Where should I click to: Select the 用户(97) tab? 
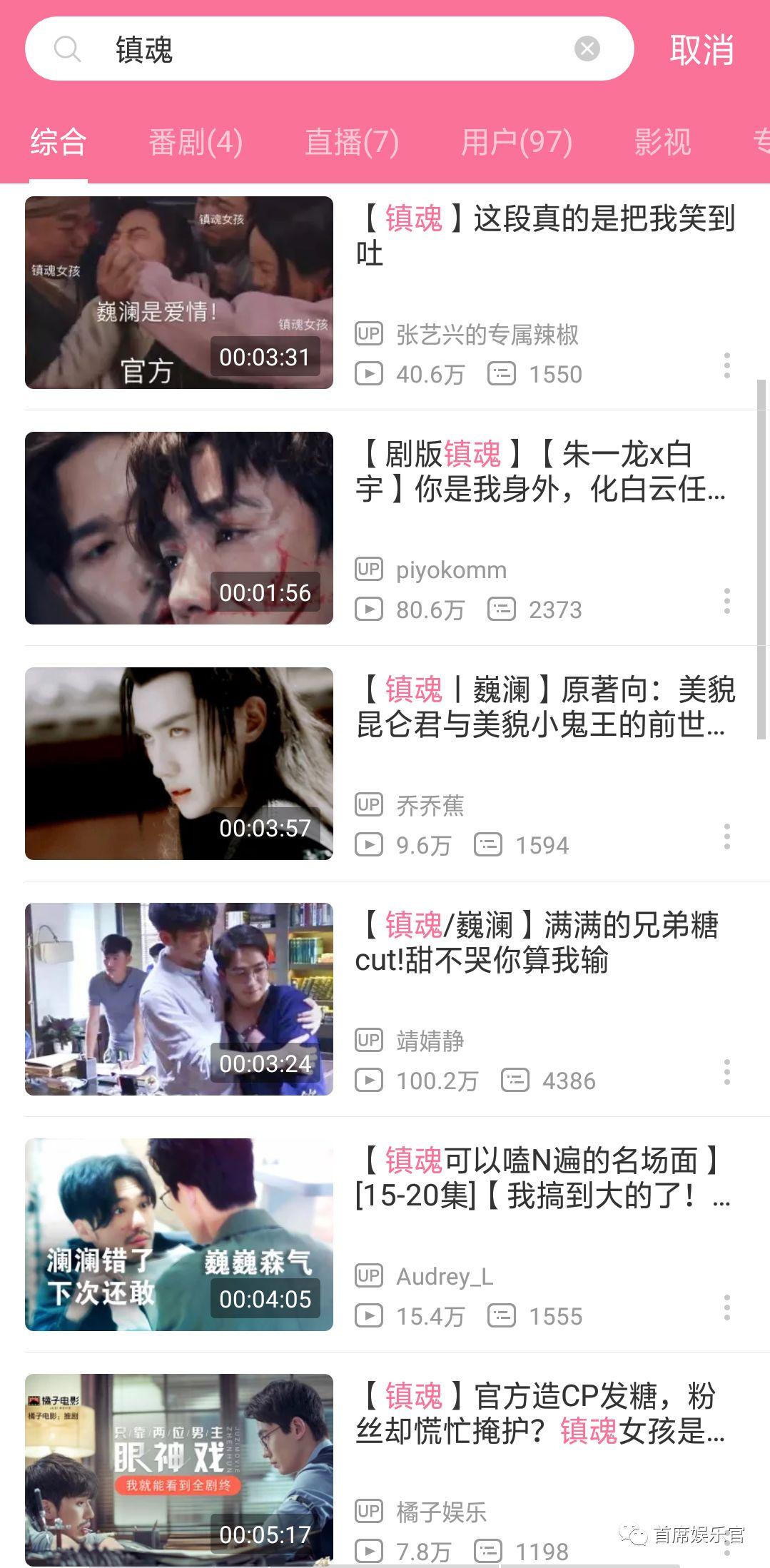517,141
